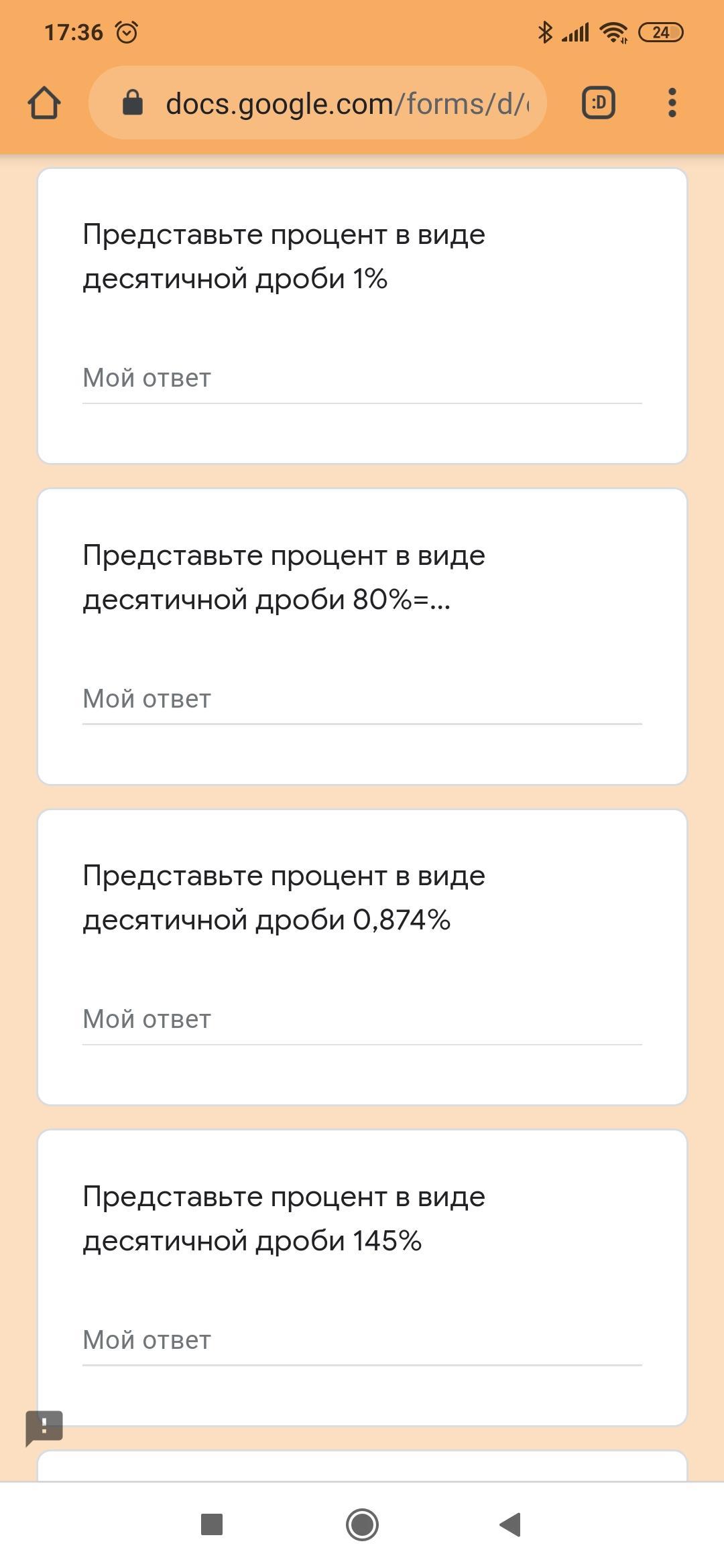Focus the answer field for 1%
This screenshot has width=724, height=1568.
pos(362,379)
